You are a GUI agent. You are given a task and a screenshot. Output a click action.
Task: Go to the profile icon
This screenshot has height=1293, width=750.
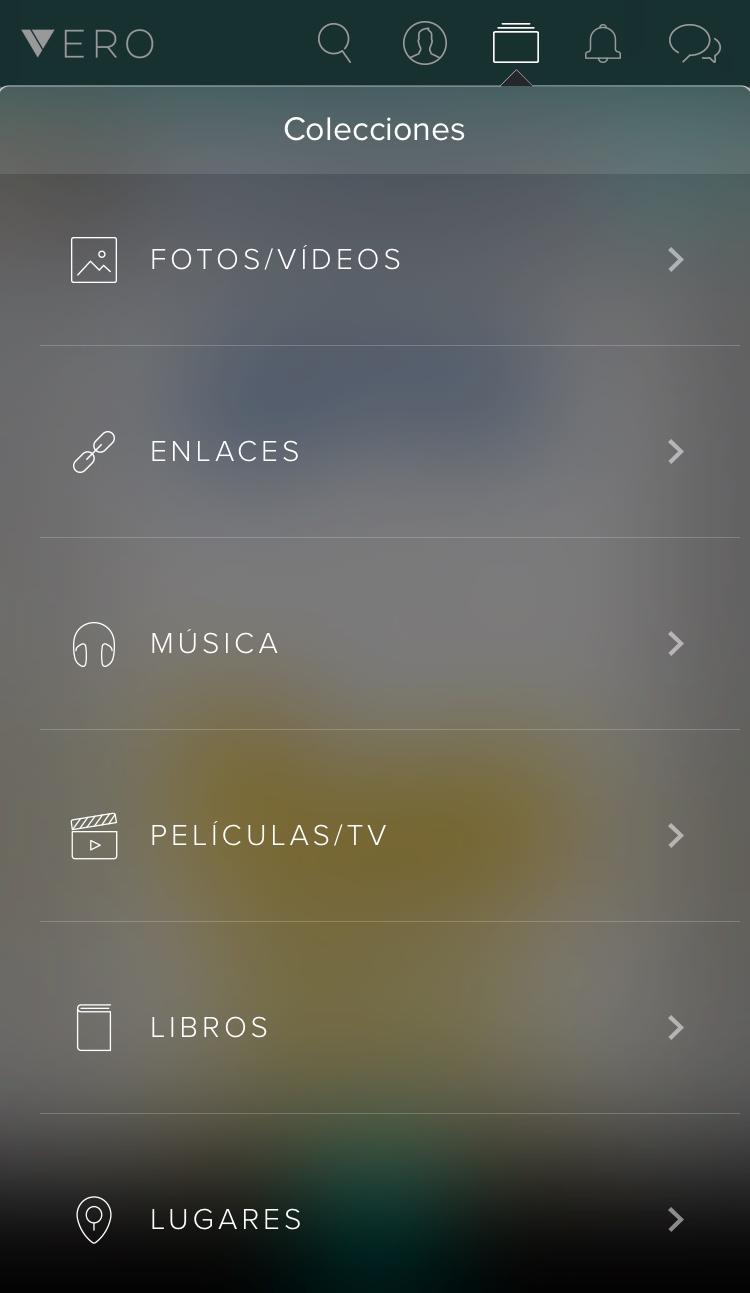pyautogui.click(x=425, y=44)
